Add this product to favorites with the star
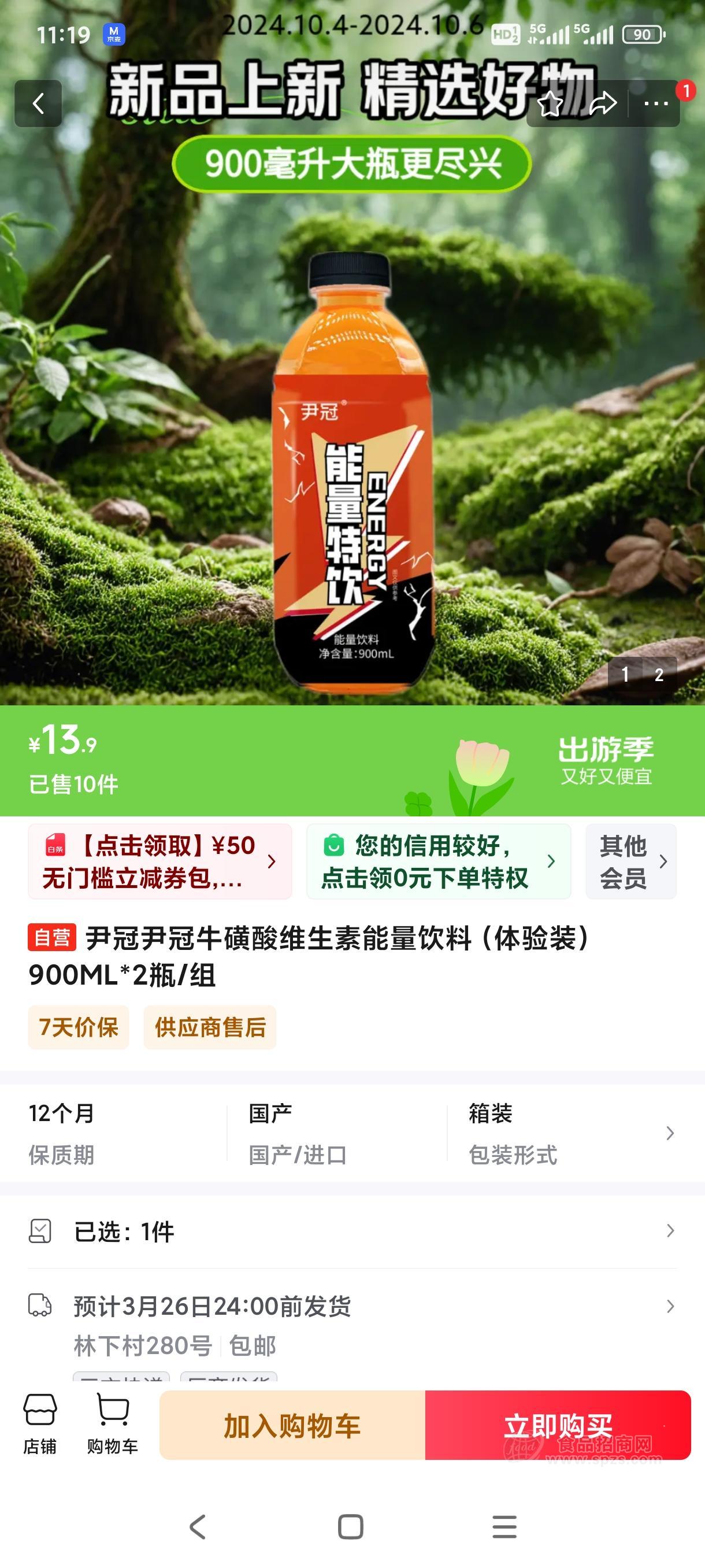 pos(551,104)
